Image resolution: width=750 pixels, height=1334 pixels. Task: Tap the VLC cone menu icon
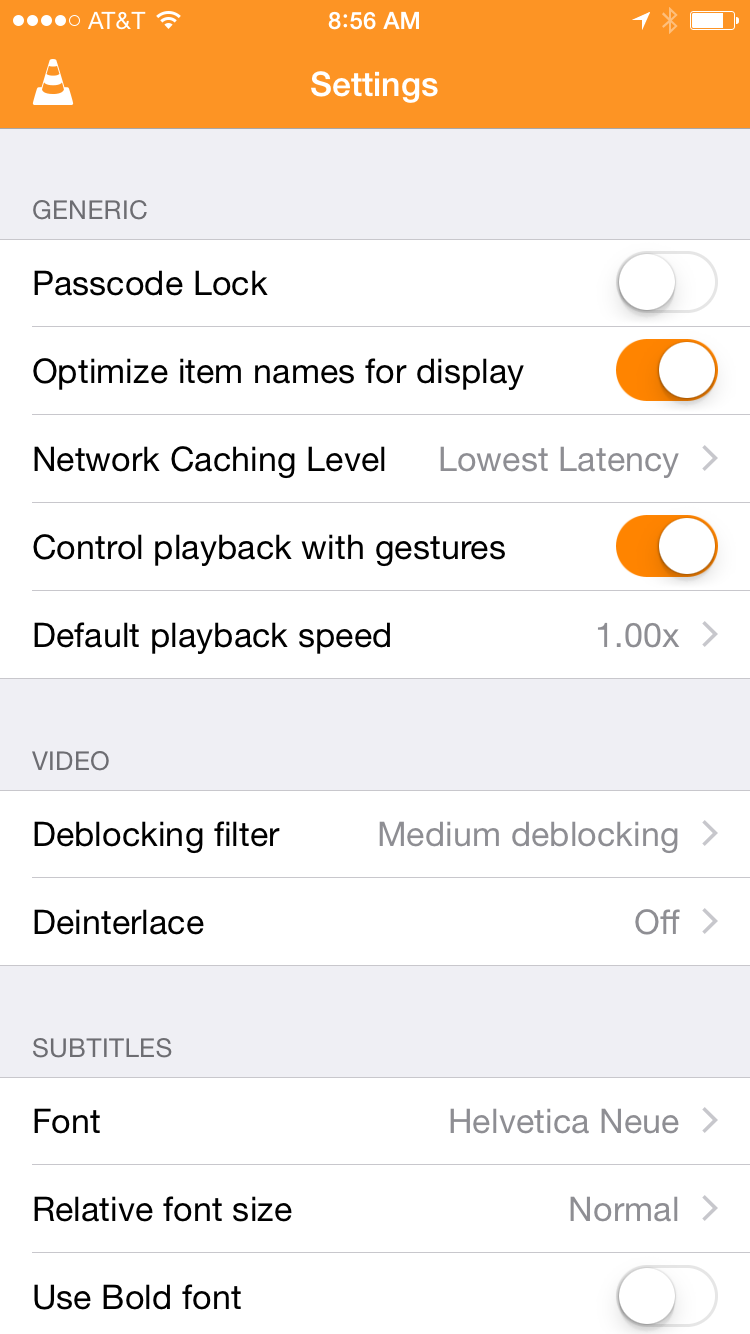(x=53, y=84)
